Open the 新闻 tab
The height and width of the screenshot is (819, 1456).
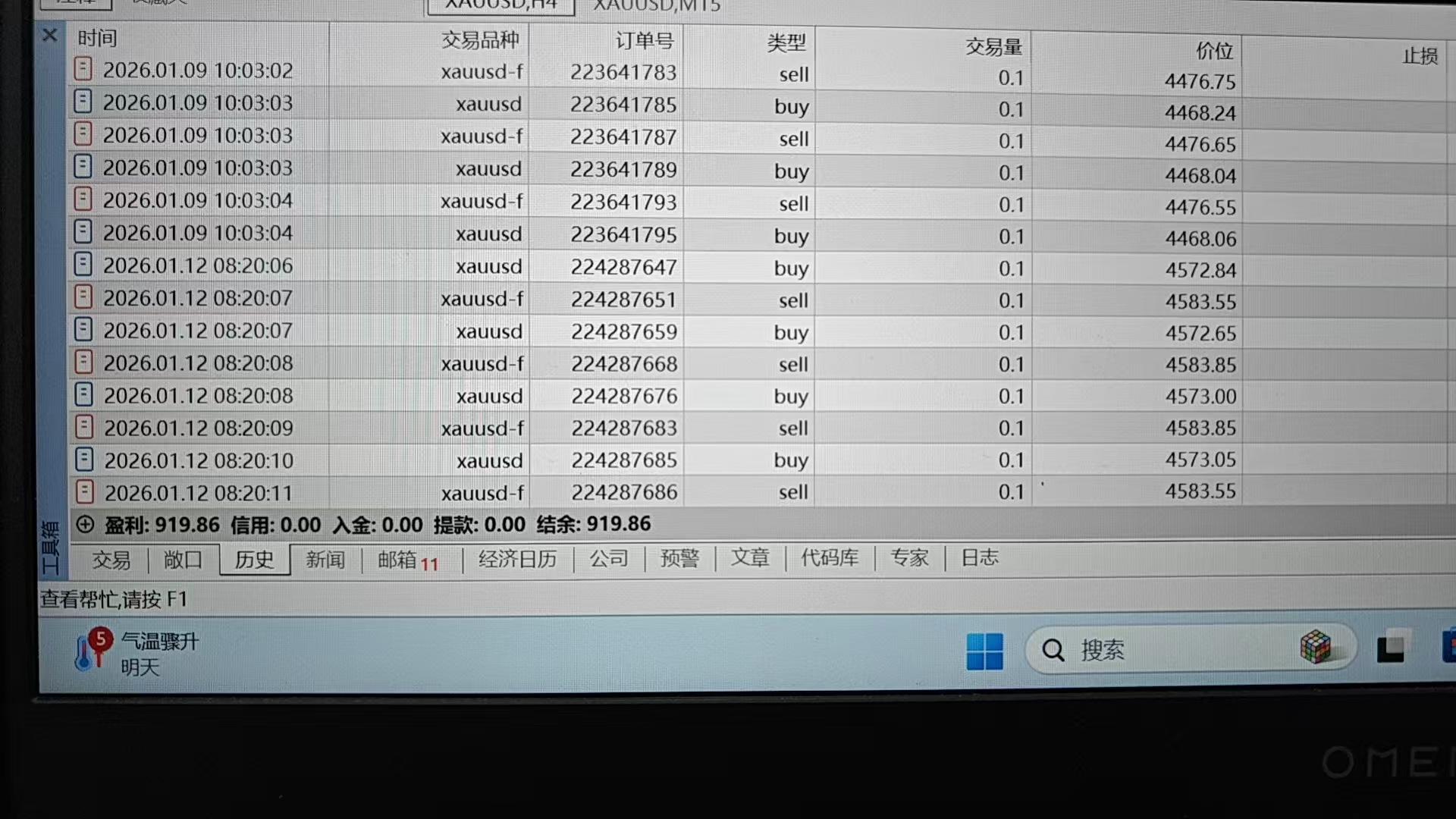(325, 560)
